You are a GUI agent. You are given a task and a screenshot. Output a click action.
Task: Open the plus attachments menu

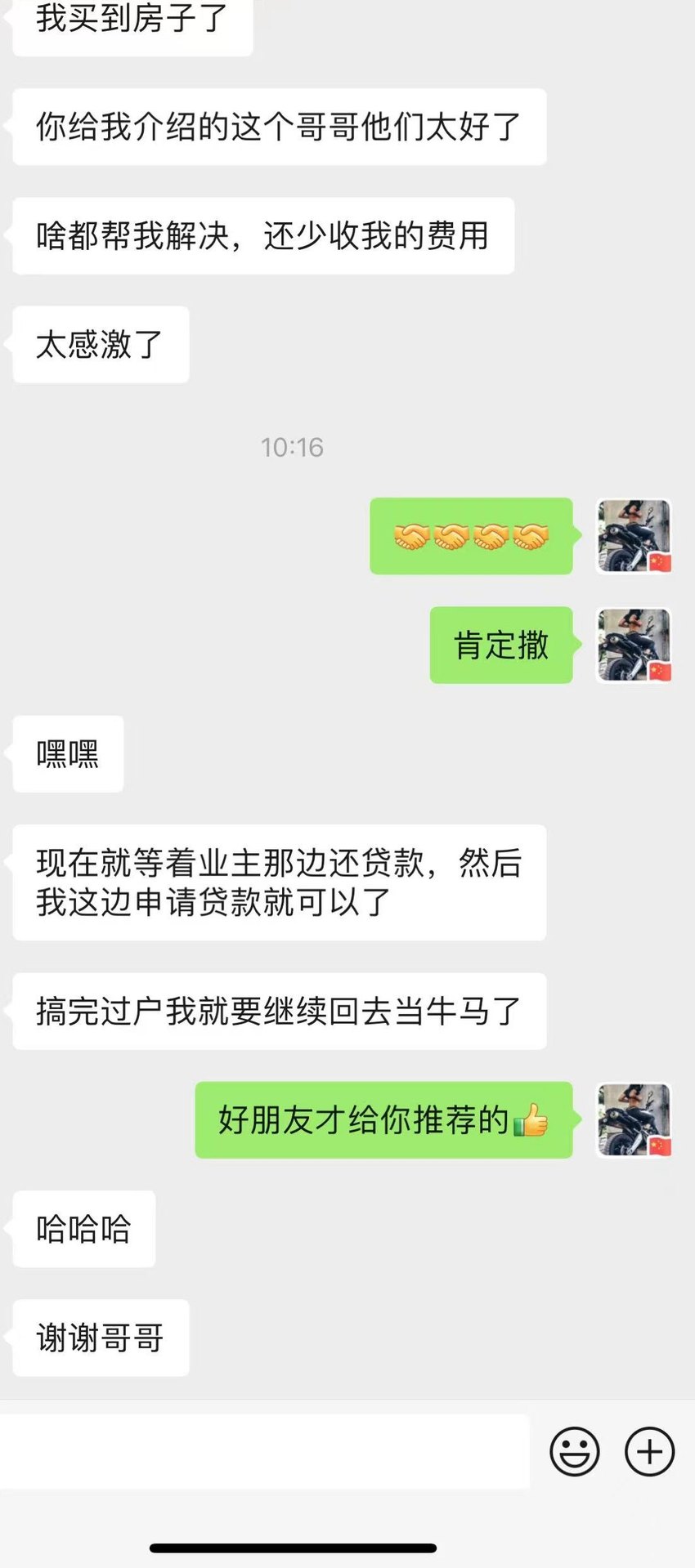click(649, 1452)
